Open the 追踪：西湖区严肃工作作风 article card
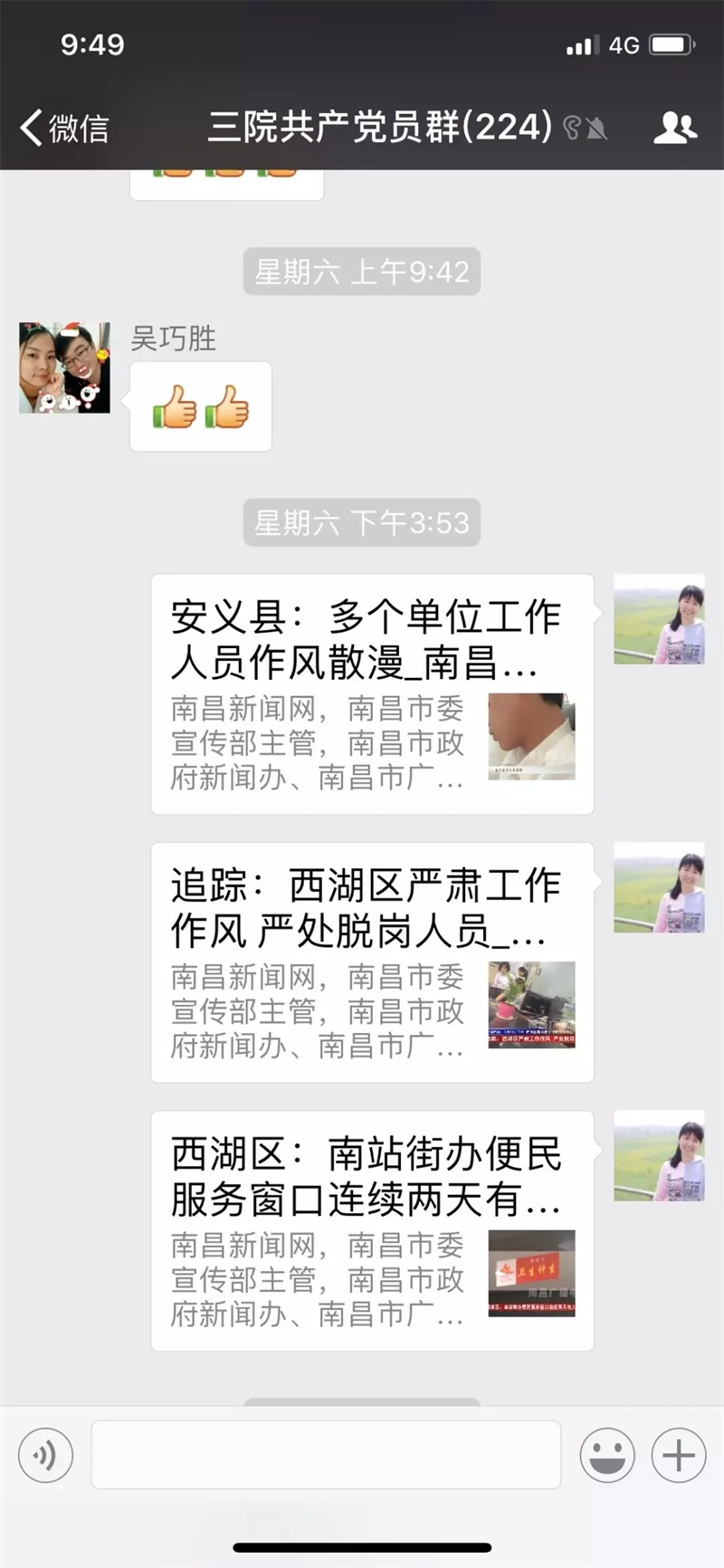724x1568 pixels. [x=372, y=962]
